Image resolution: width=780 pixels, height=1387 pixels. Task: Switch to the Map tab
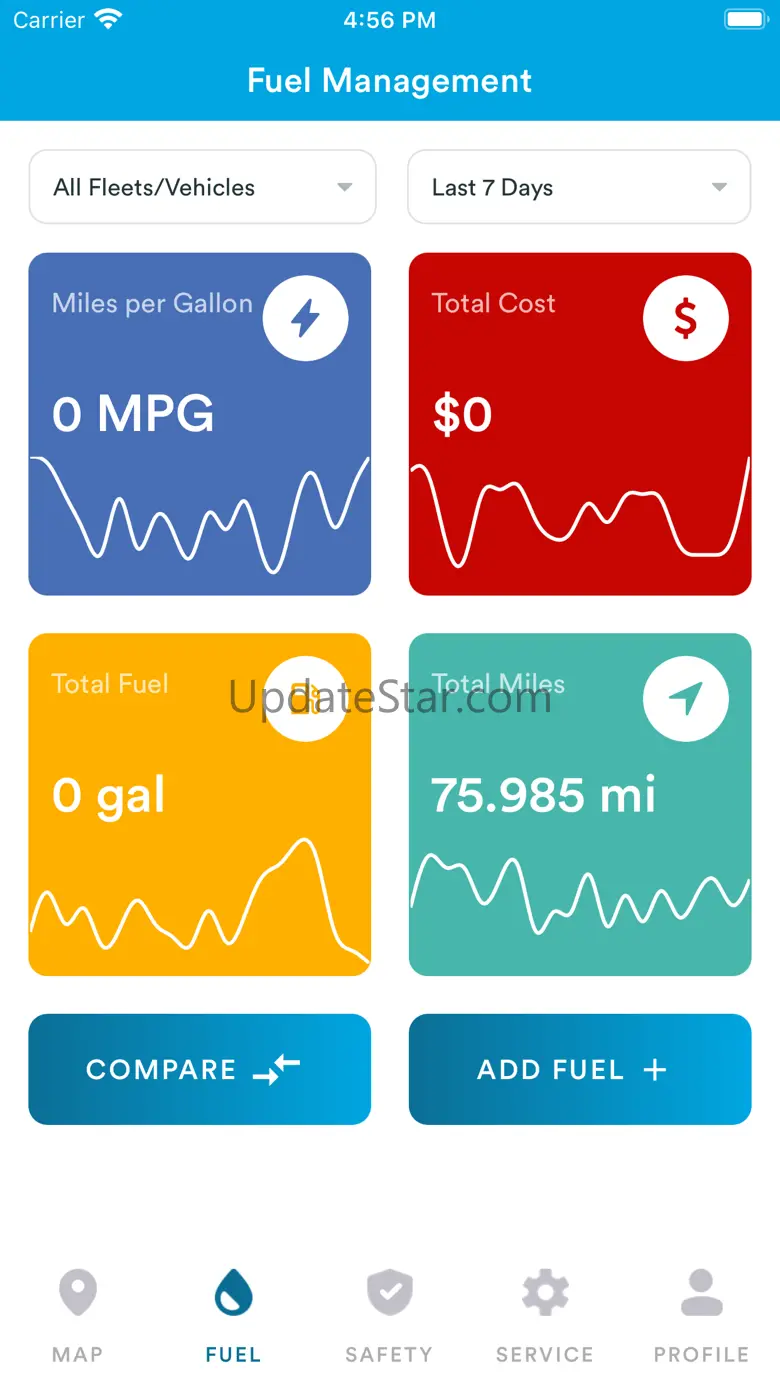pos(78,1315)
